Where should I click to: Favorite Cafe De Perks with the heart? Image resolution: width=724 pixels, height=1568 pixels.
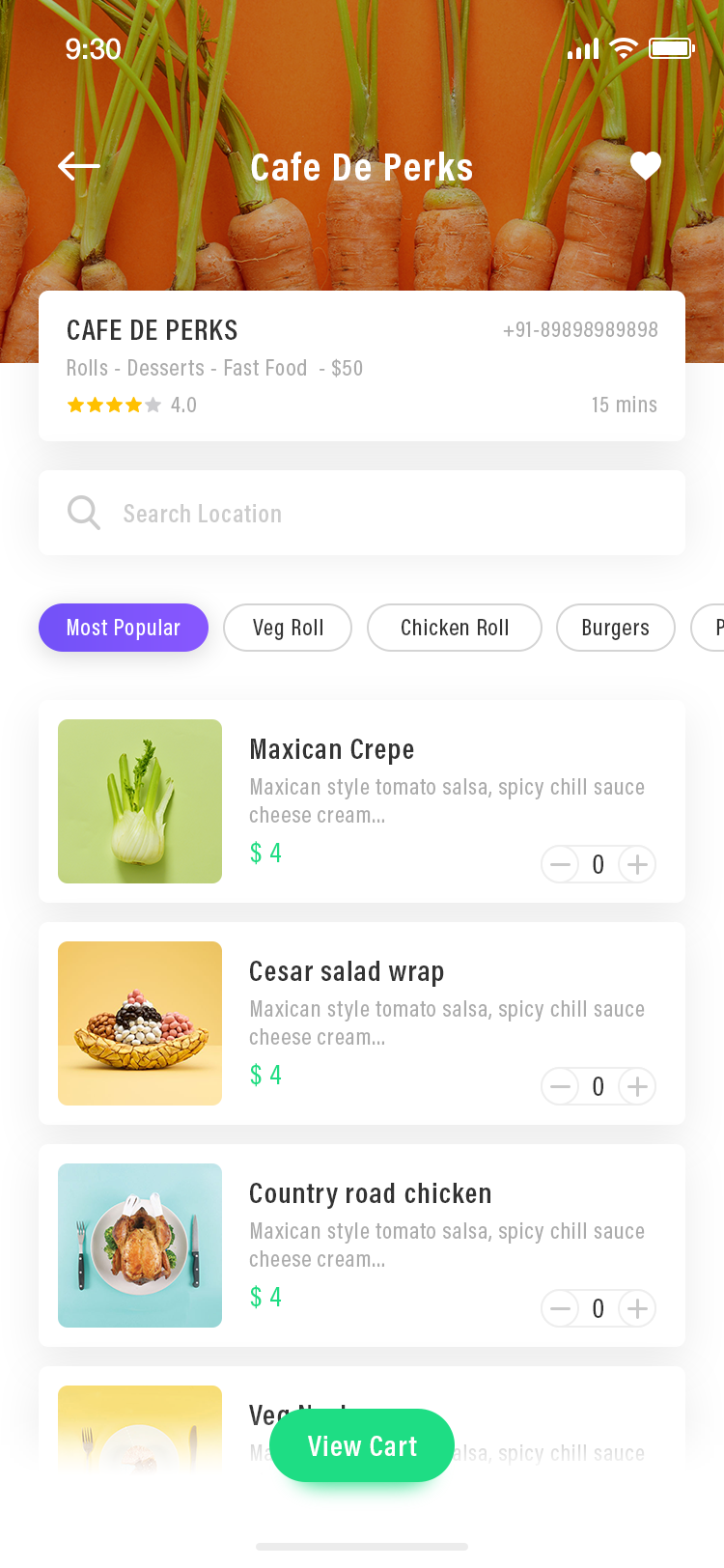(646, 166)
